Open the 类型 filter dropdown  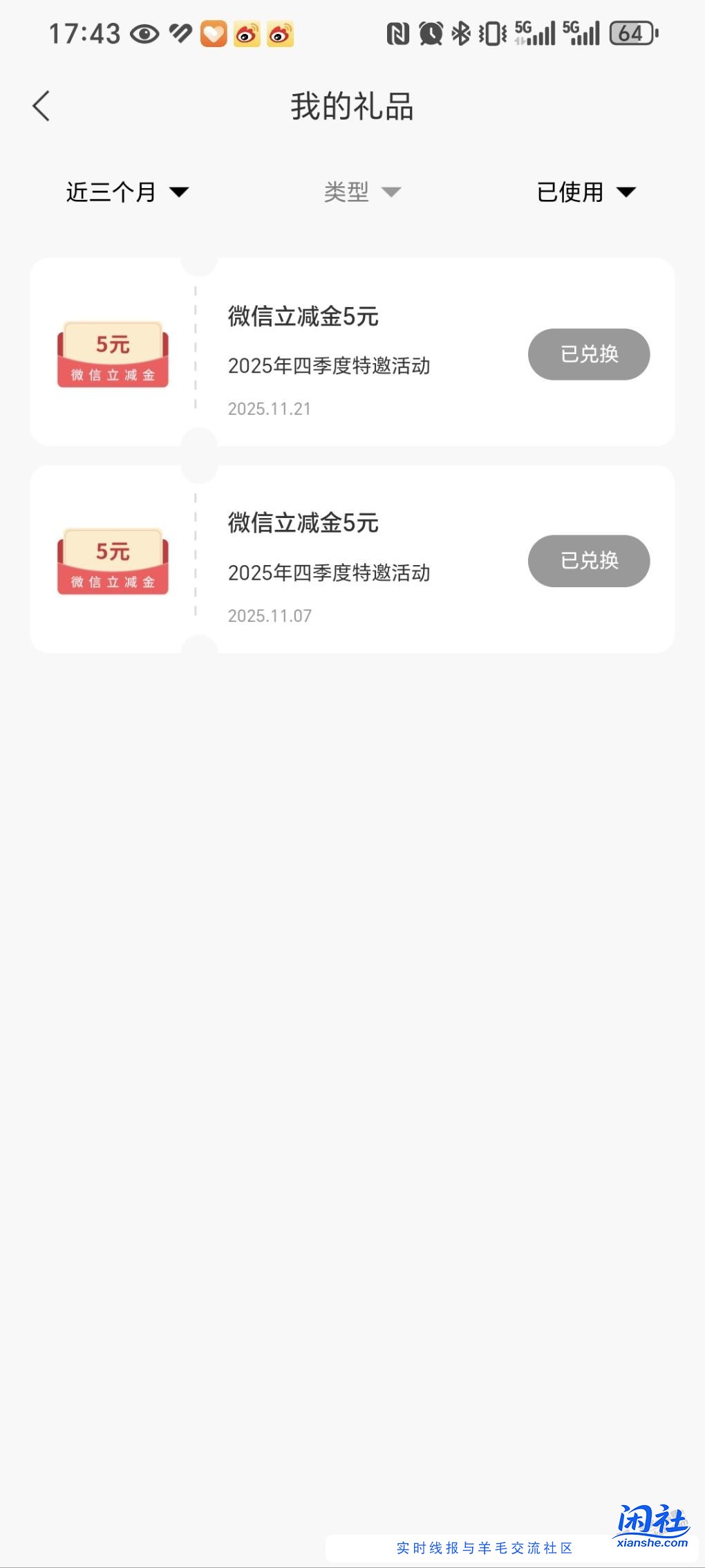click(362, 192)
